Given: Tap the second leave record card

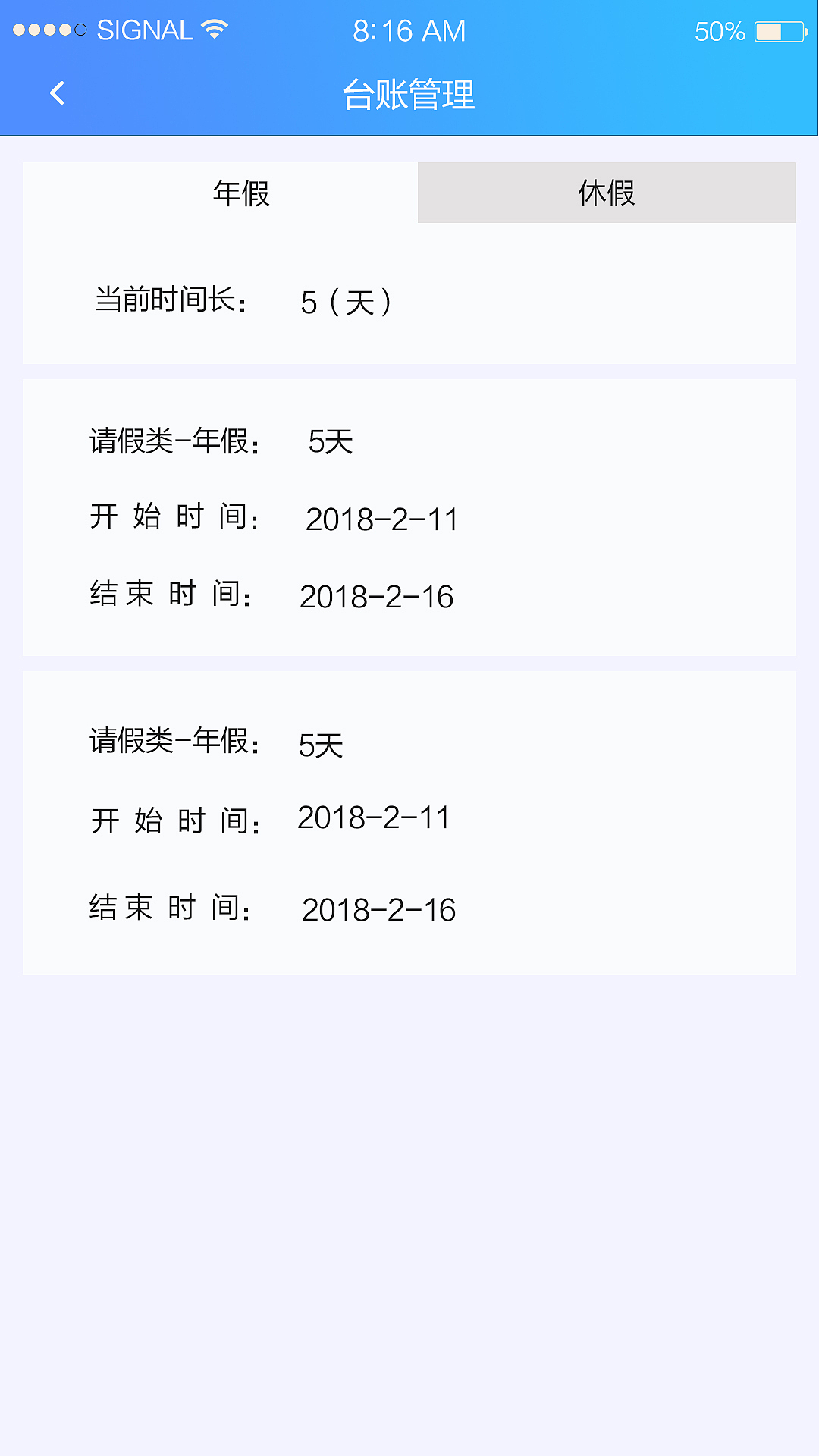Looking at the screenshot, I should pos(409,821).
